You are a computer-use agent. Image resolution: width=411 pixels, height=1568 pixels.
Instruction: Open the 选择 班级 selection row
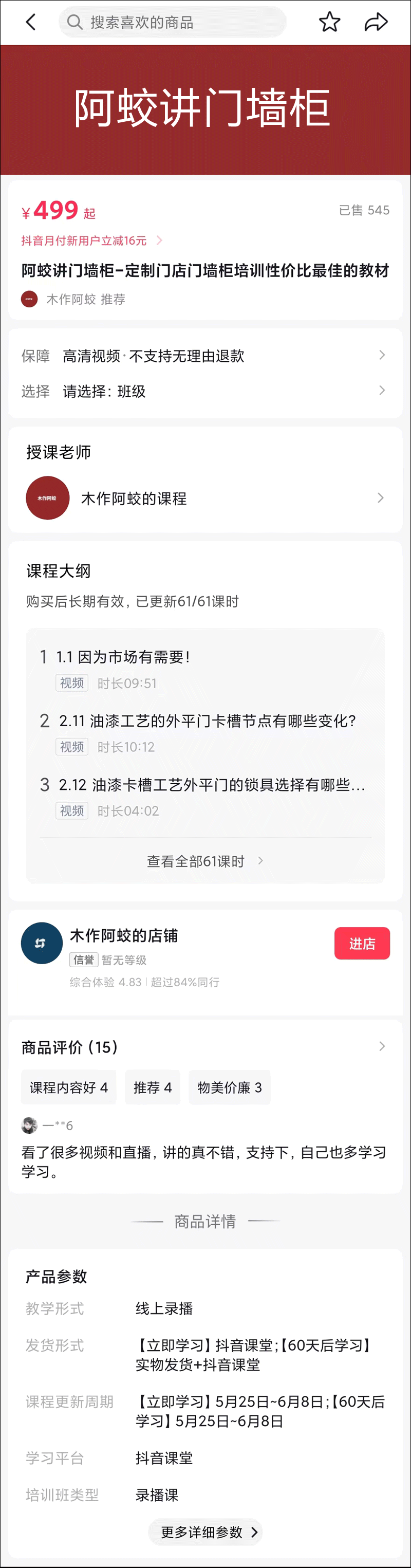click(x=205, y=391)
